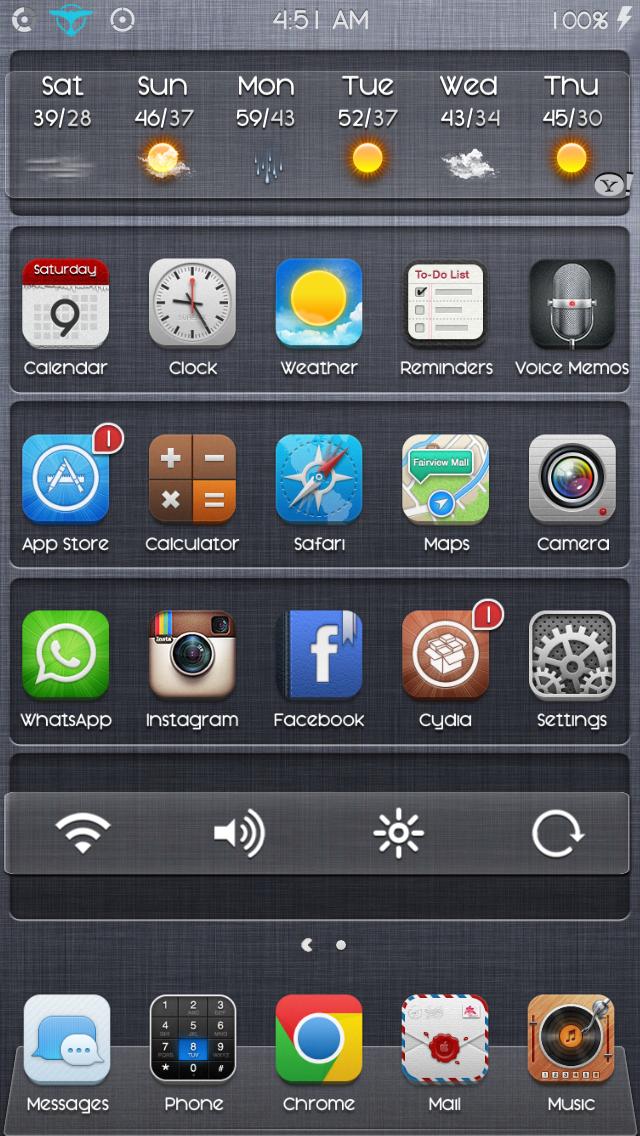Open the Calendar app
Screen dimensions: 640x1136
(65, 303)
